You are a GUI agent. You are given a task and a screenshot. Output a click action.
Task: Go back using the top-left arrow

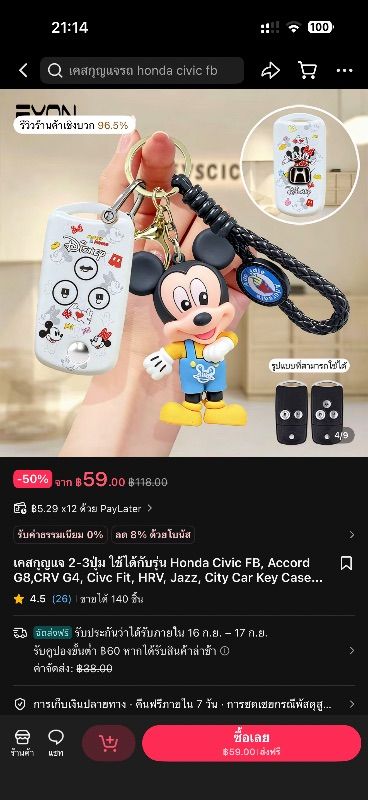click(23, 71)
